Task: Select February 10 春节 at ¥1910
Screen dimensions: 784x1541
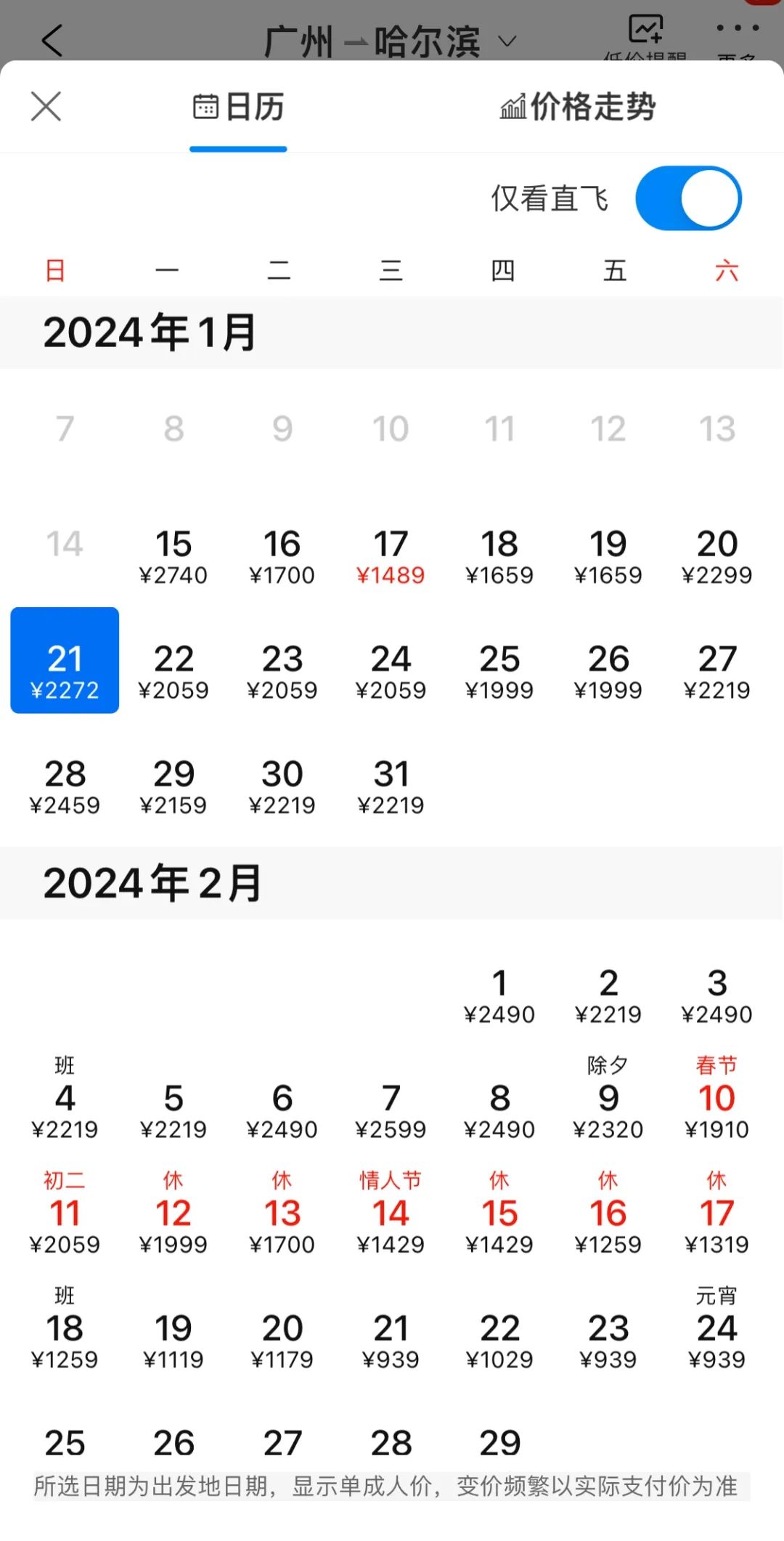Action: pyautogui.click(x=717, y=1098)
